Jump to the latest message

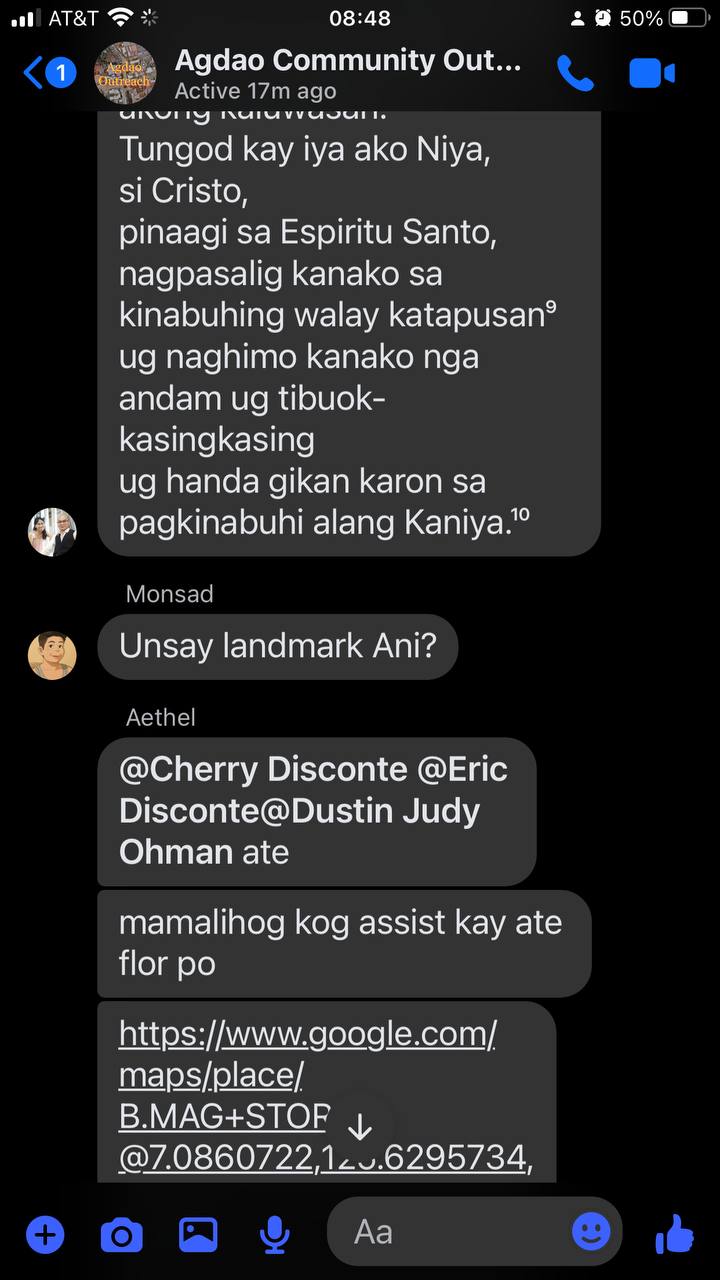point(360,1128)
